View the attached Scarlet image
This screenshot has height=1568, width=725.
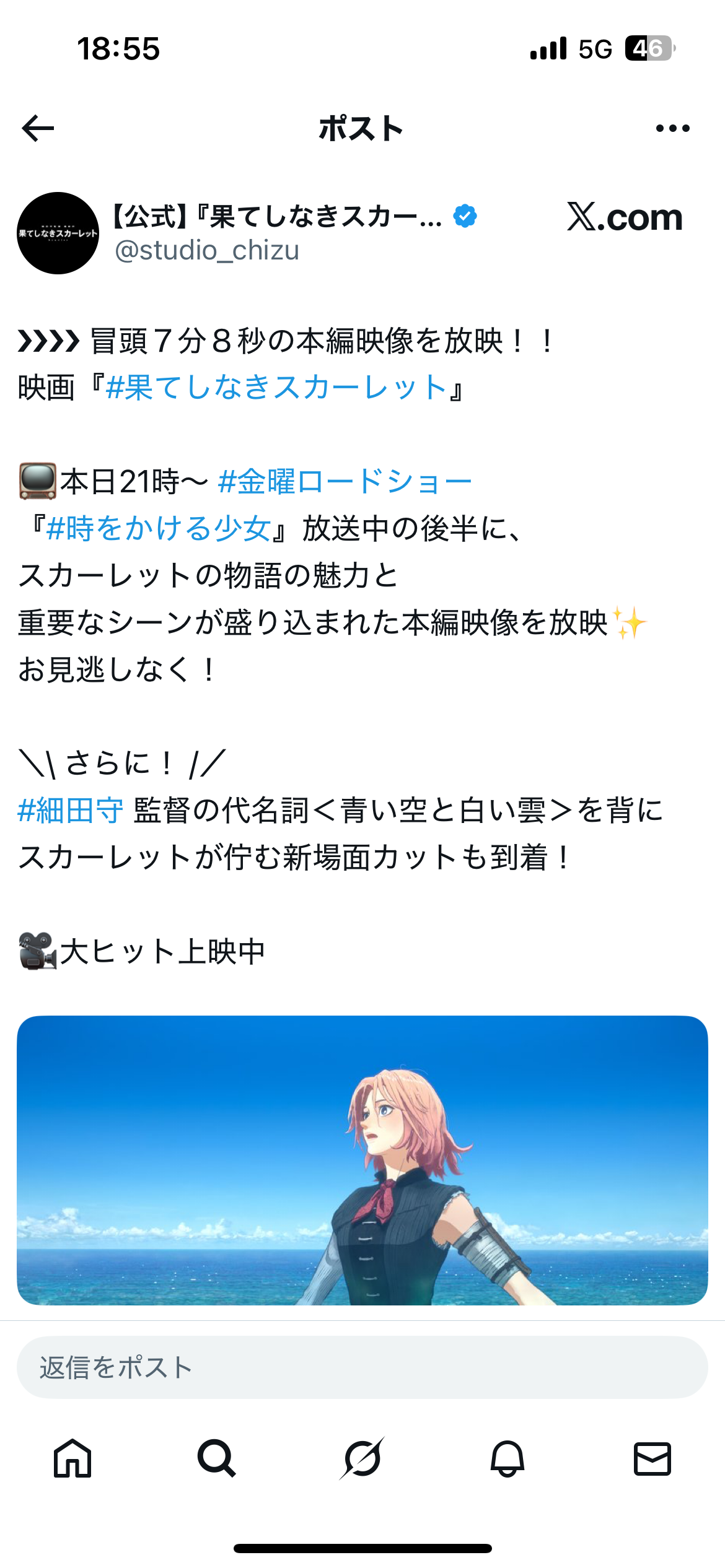362,1161
